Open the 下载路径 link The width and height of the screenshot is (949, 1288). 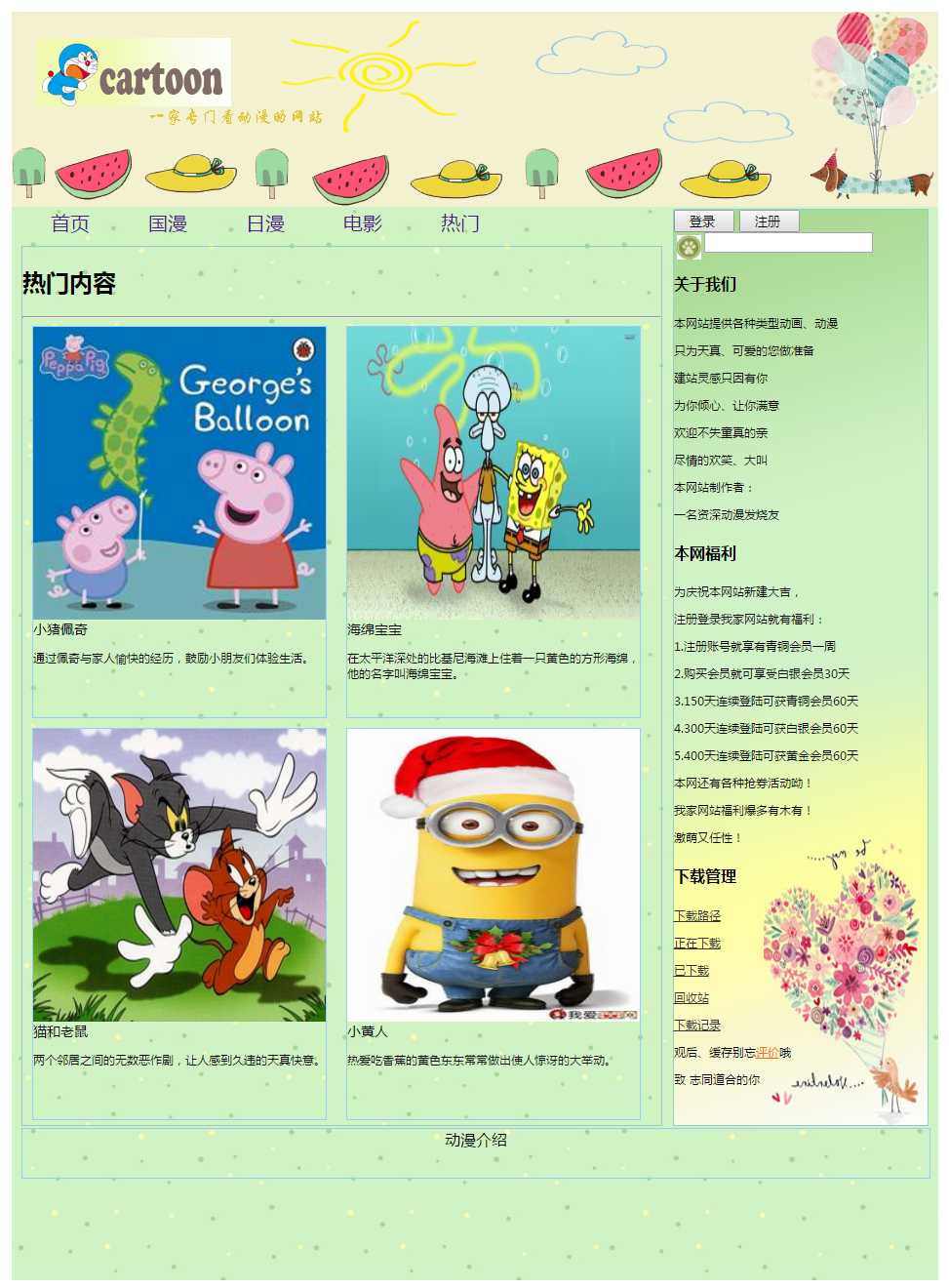(697, 916)
